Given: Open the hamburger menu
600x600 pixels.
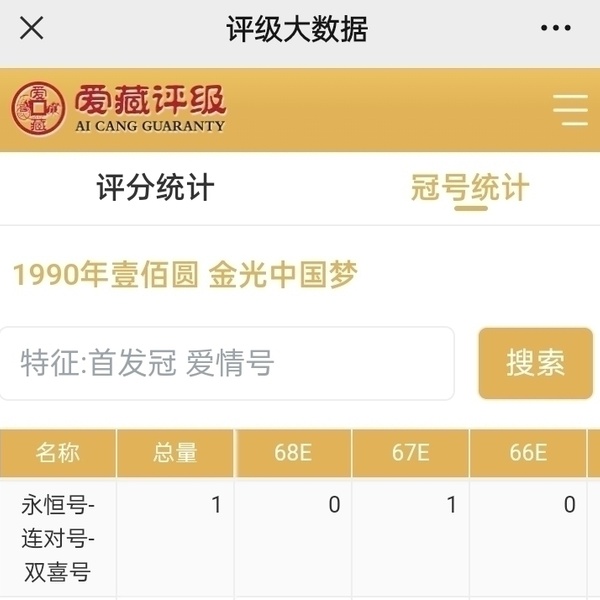Looking at the screenshot, I should (571, 109).
